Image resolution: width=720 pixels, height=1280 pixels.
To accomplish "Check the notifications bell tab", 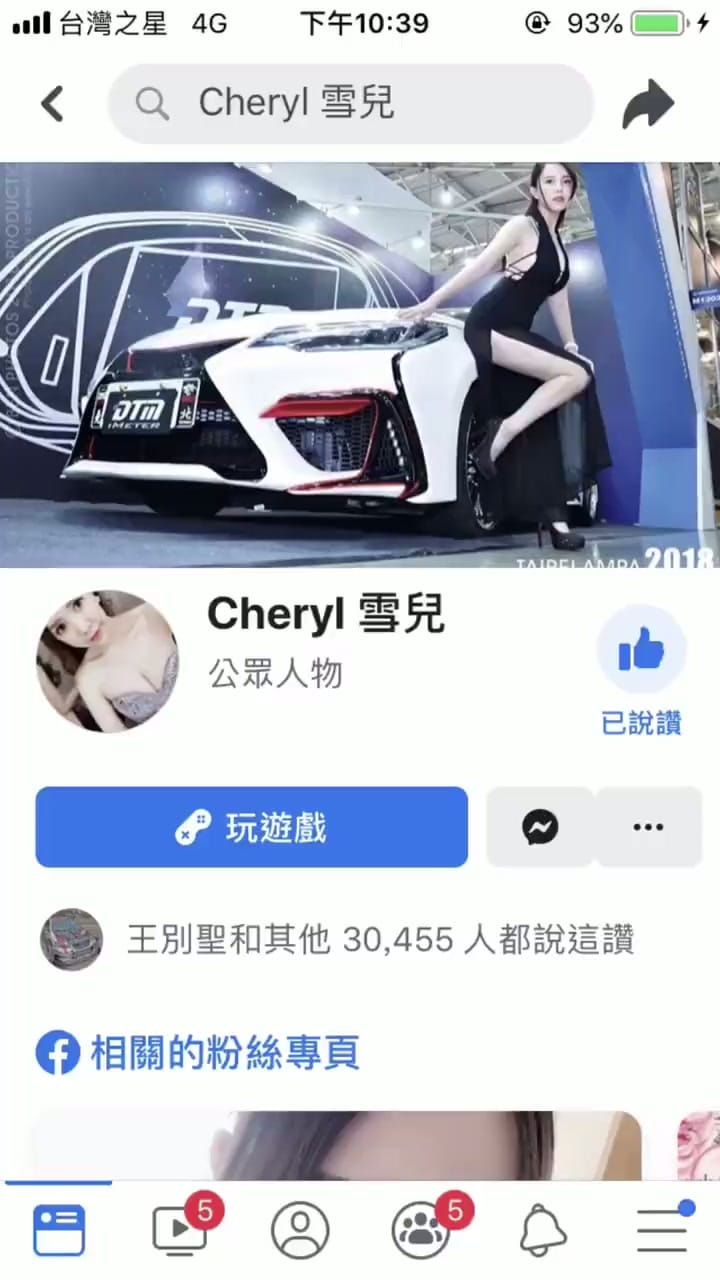I will tap(543, 1230).
